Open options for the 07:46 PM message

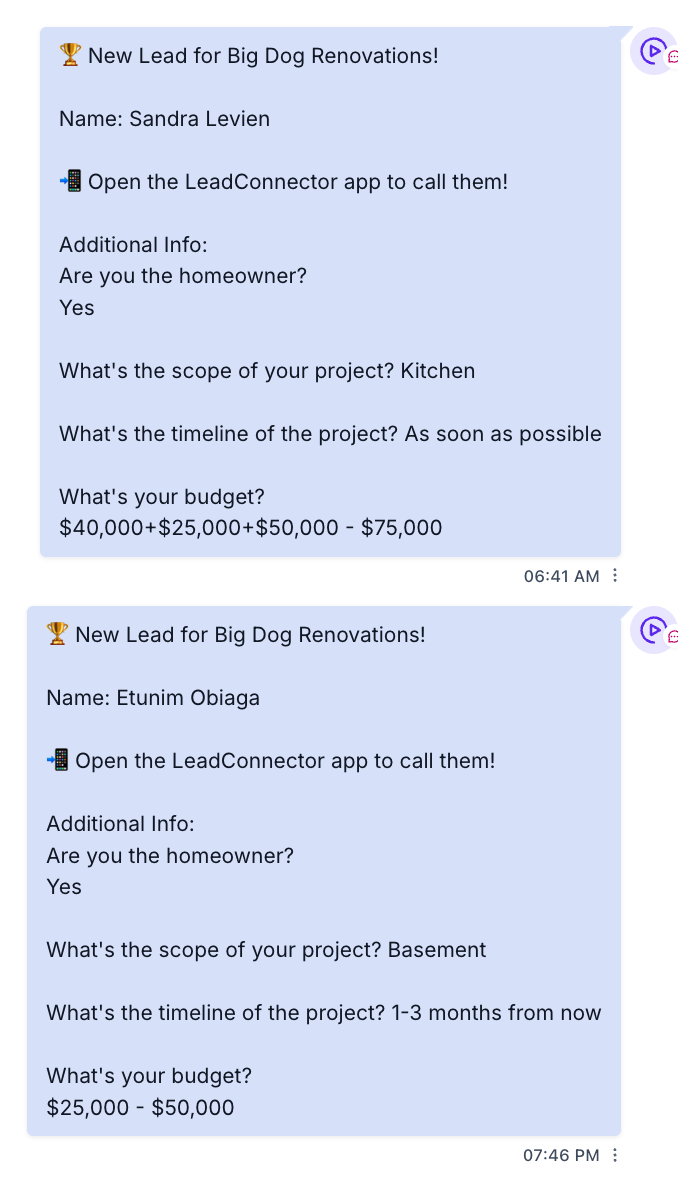(x=615, y=1155)
